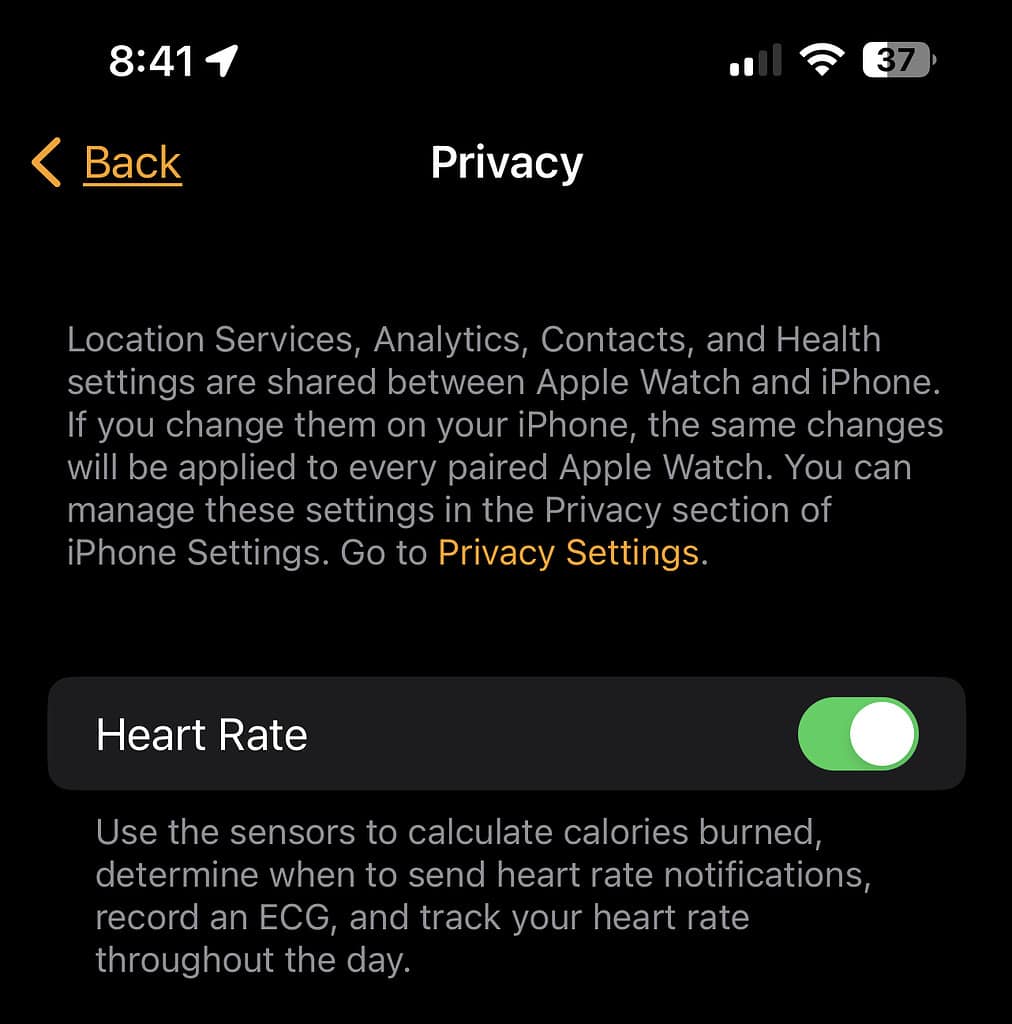This screenshot has width=1012, height=1024.
Task: Go back to the previous screen
Action: [x=108, y=163]
